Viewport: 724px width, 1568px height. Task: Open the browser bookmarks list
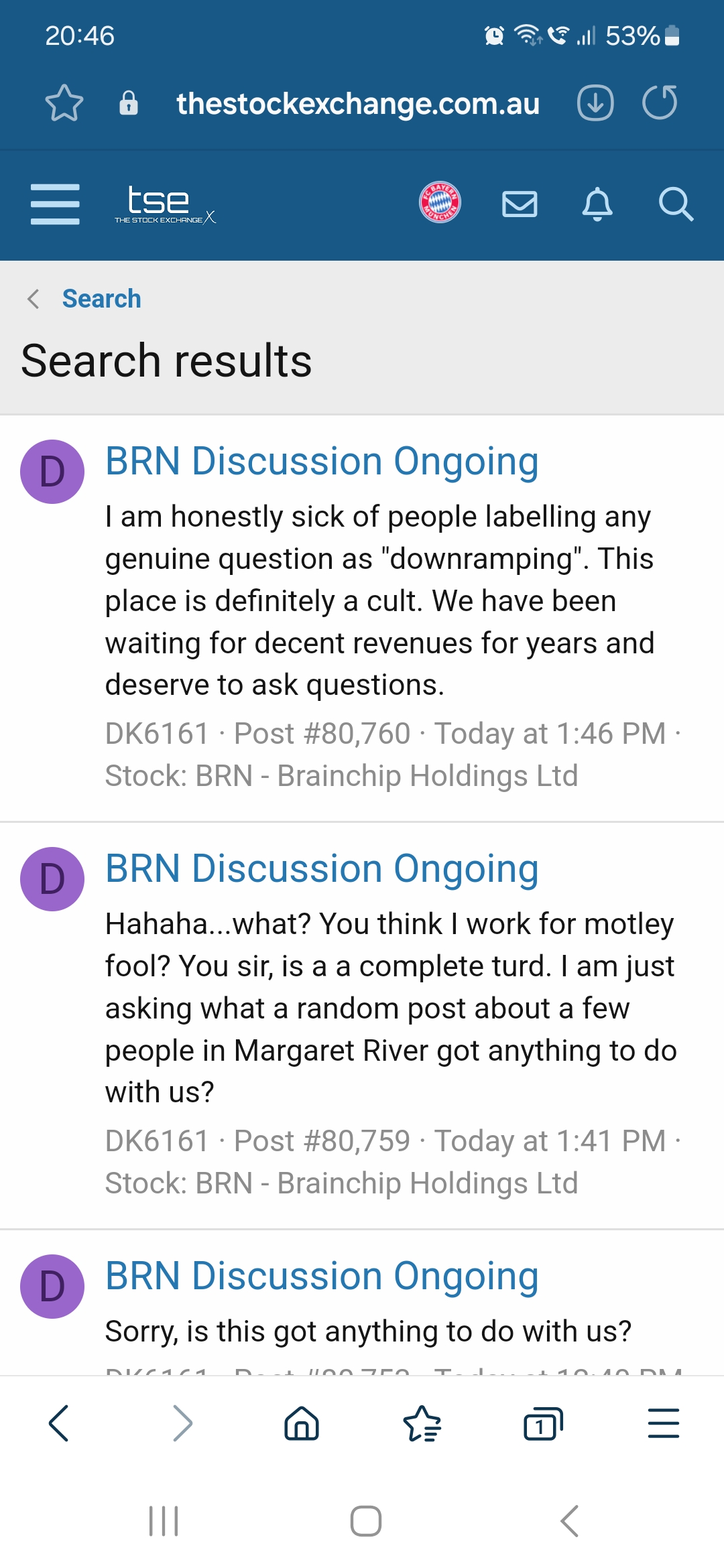(422, 1423)
